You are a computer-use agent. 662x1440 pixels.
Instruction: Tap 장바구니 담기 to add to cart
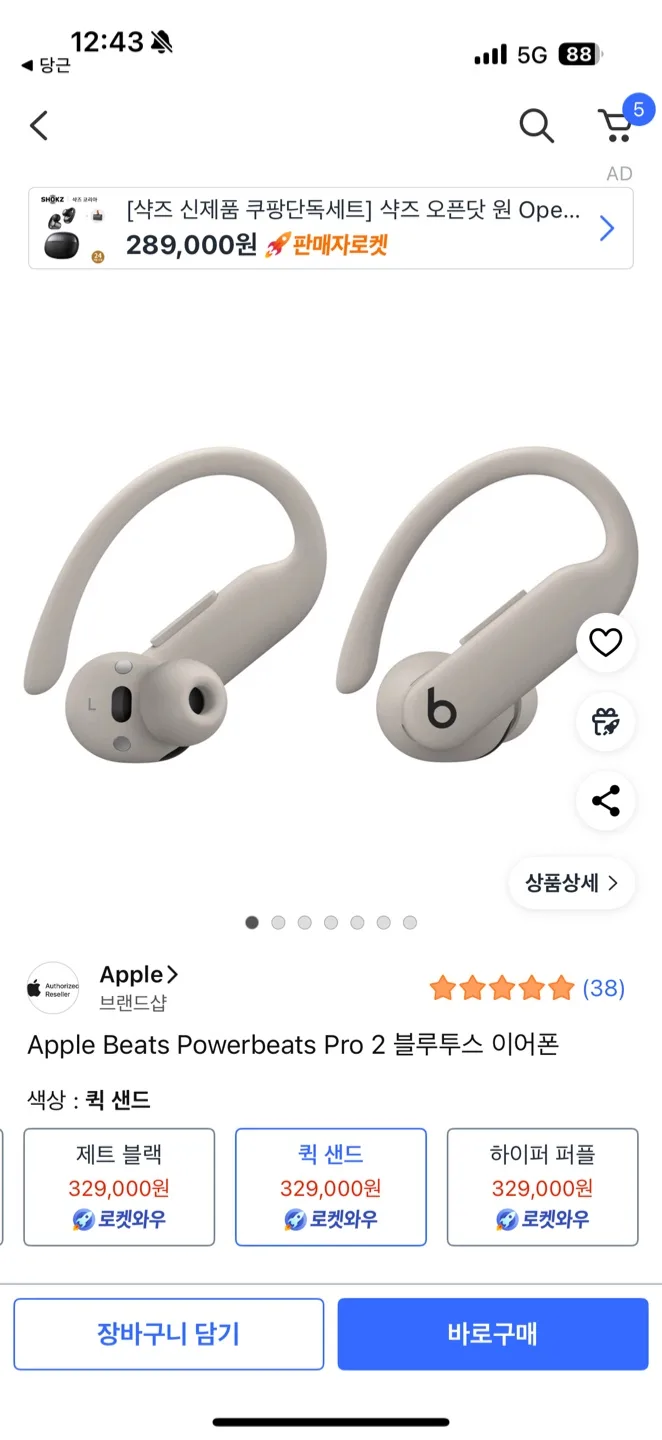click(169, 1334)
